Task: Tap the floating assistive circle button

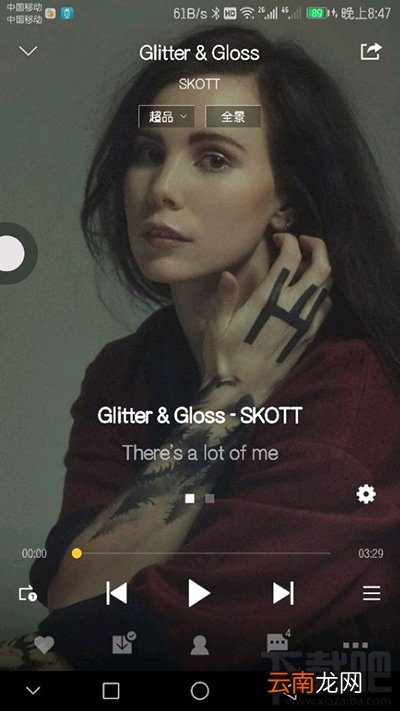Action: 13,253
